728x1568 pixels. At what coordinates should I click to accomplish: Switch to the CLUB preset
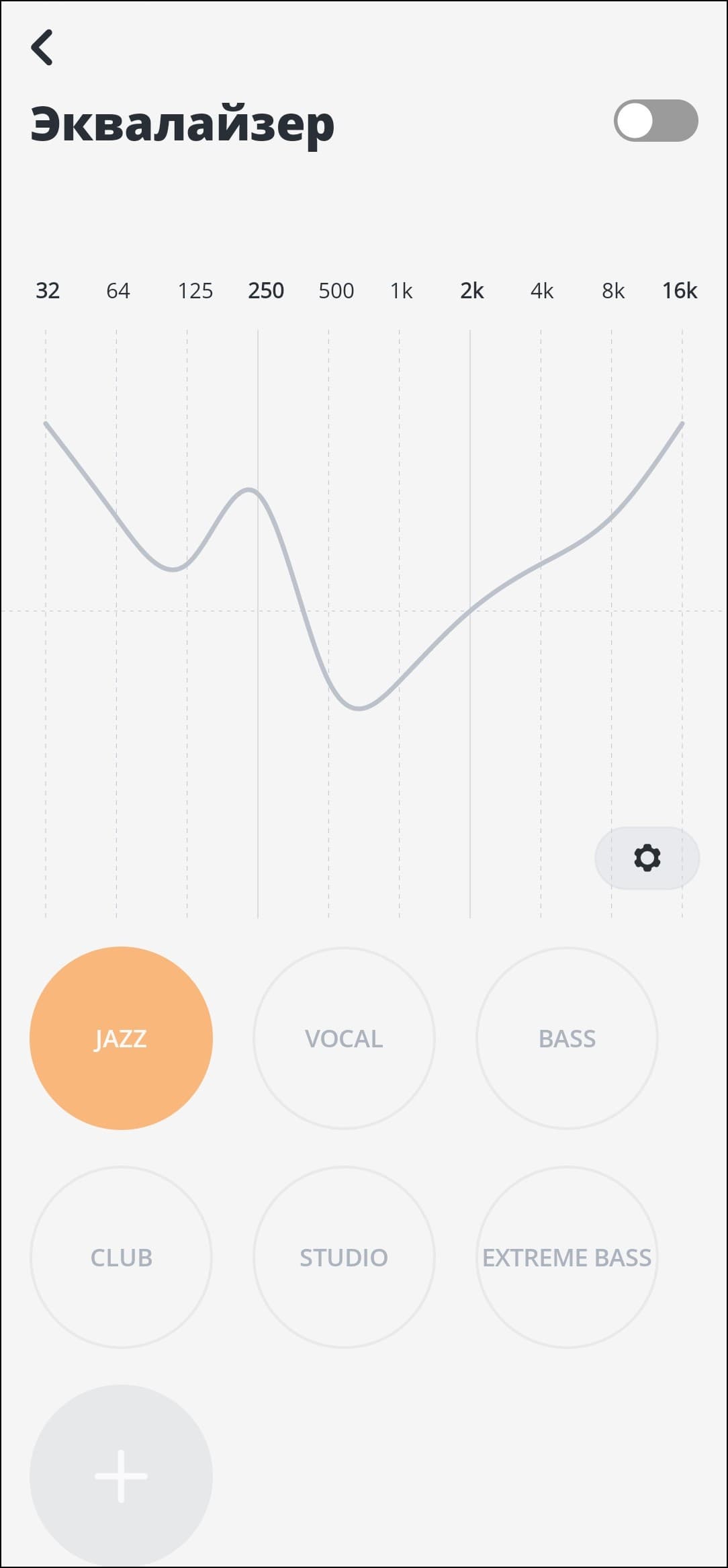click(121, 1257)
